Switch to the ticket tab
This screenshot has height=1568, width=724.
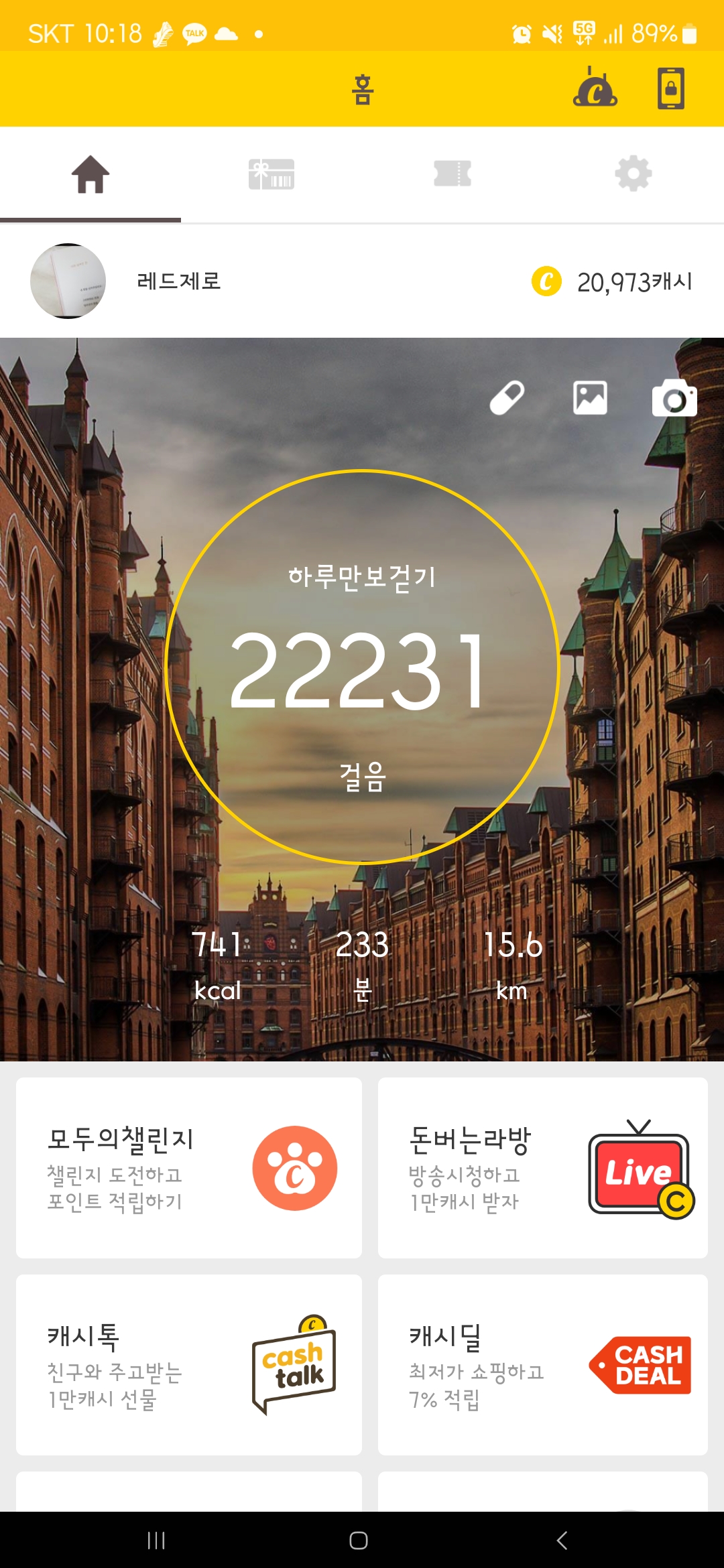click(452, 174)
